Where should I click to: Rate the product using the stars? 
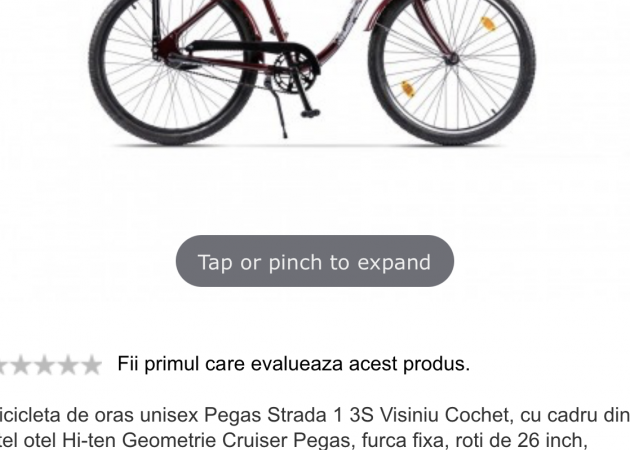point(52,365)
